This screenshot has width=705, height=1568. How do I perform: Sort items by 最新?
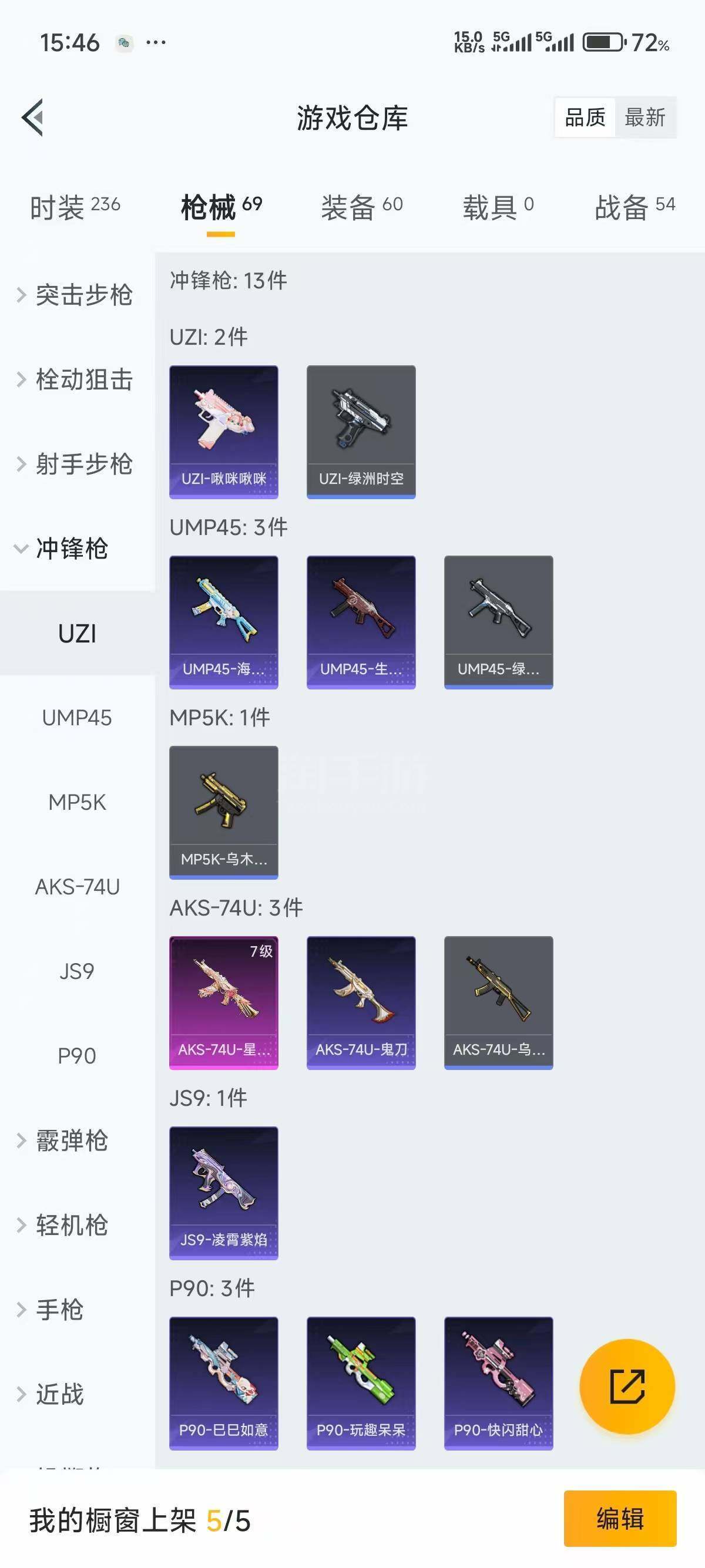[x=644, y=117]
